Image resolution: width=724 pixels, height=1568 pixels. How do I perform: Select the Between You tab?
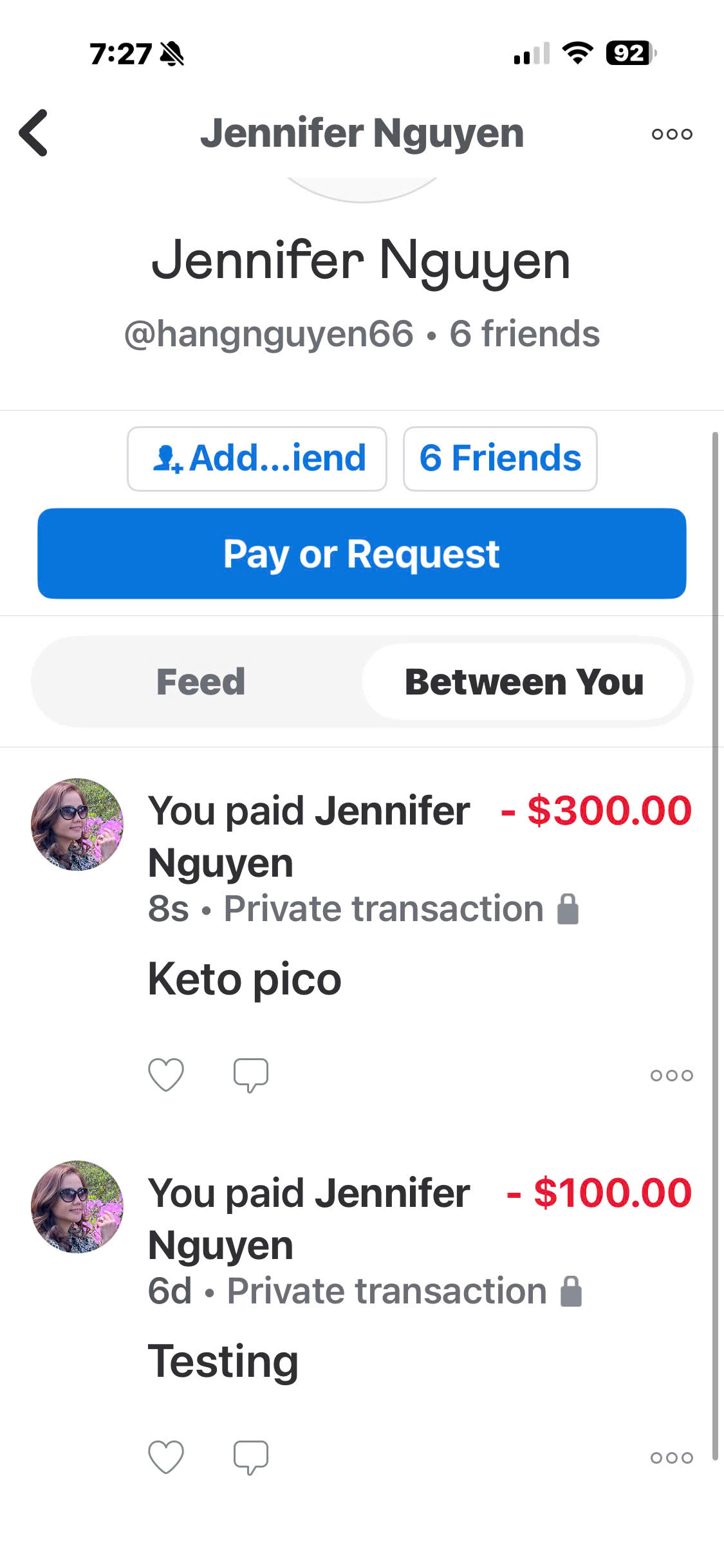[x=524, y=682]
